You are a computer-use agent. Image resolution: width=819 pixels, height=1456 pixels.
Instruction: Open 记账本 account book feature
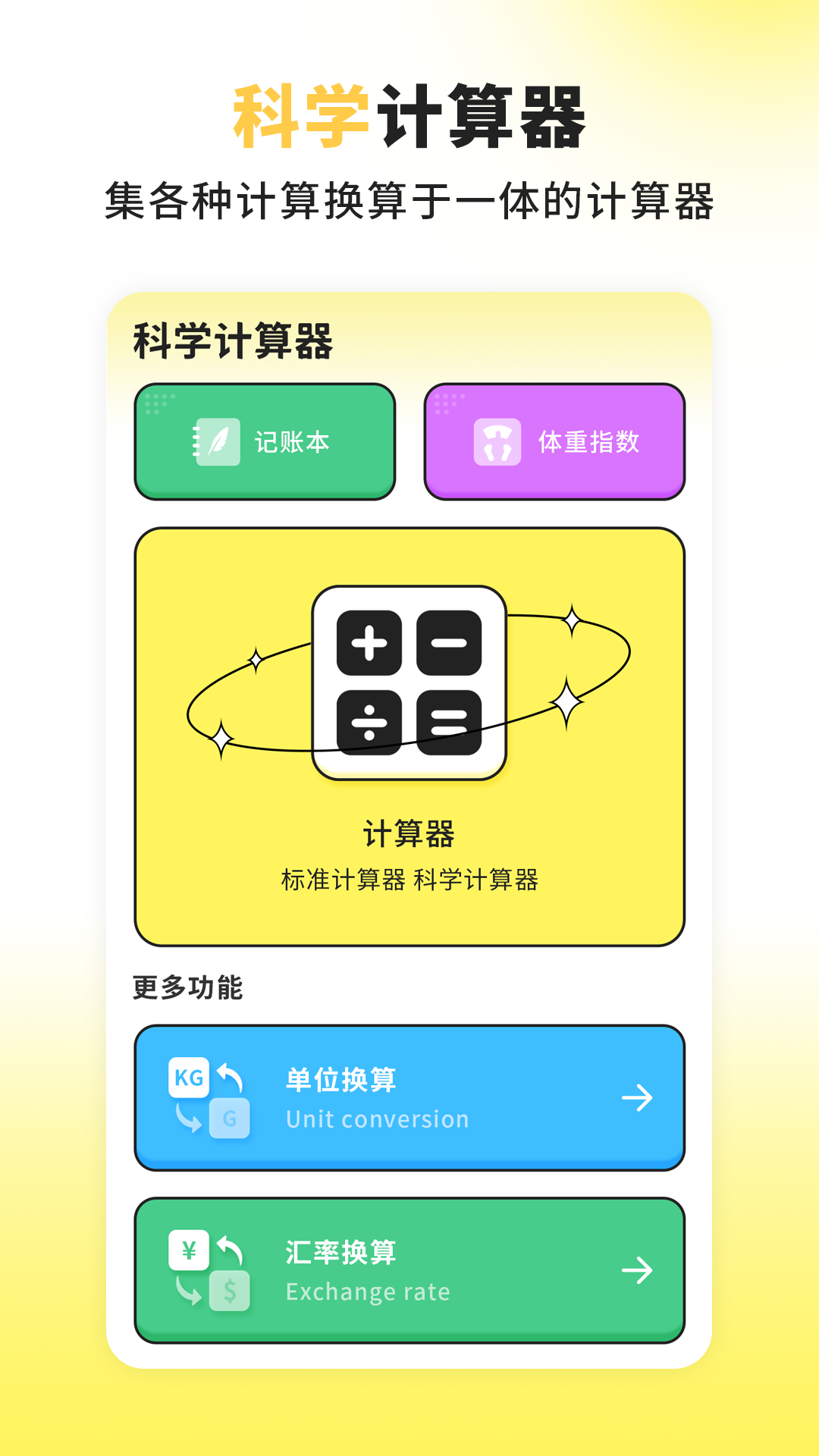pos(264,440)
